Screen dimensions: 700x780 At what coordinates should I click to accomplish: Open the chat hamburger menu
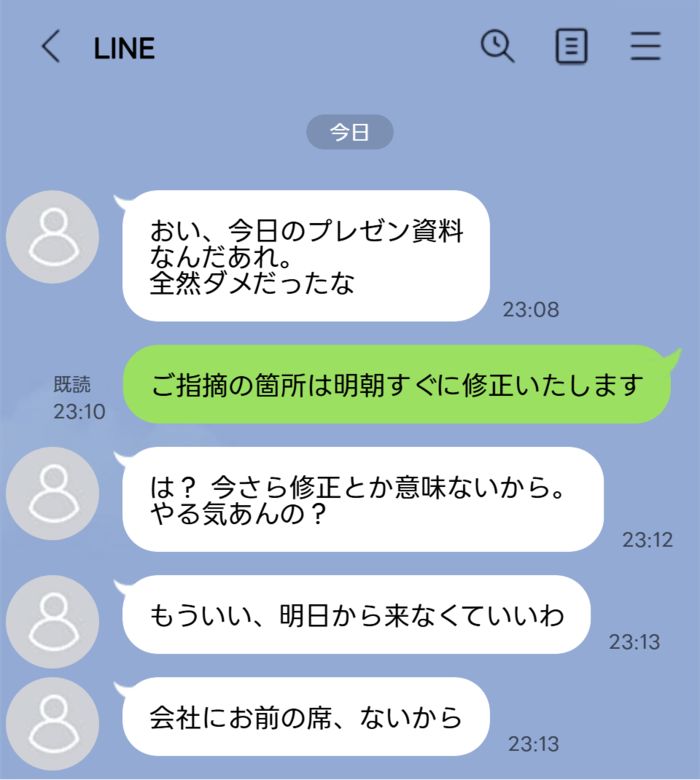(x=646, y=47)
